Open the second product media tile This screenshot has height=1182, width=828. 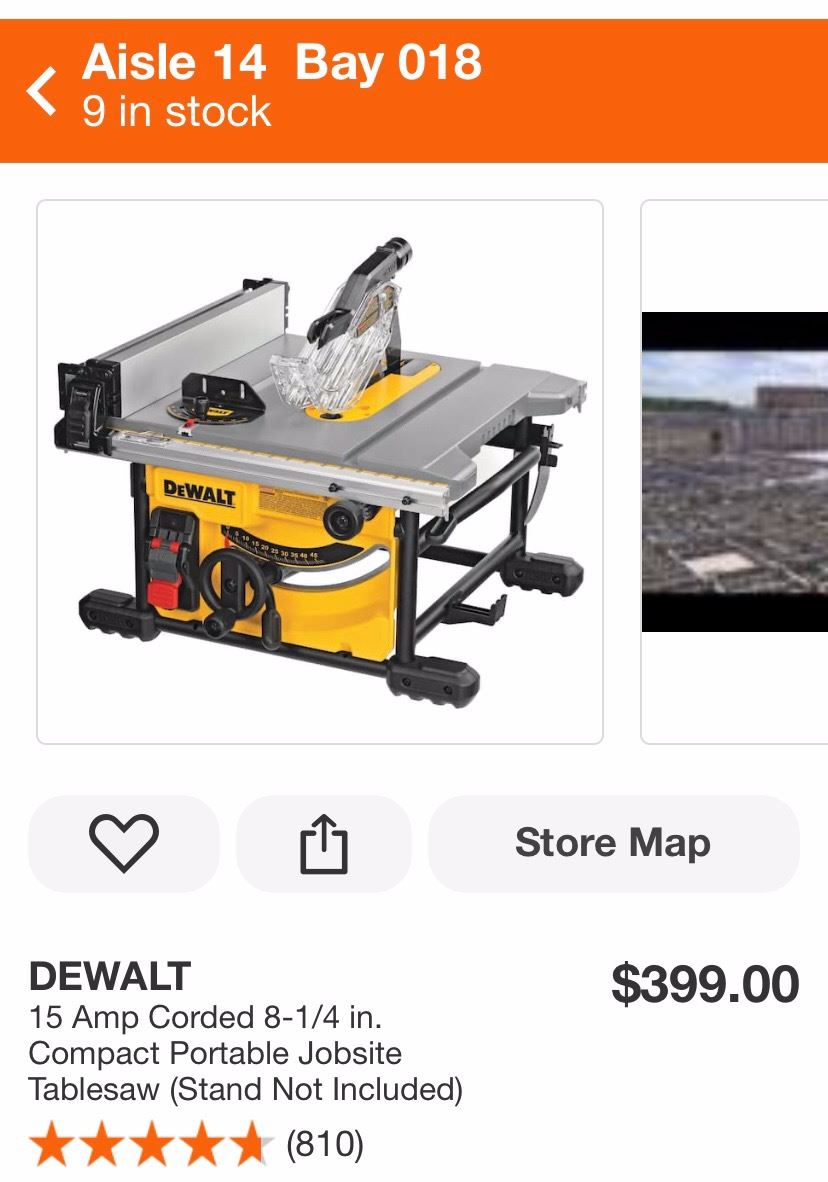(735, 472)
